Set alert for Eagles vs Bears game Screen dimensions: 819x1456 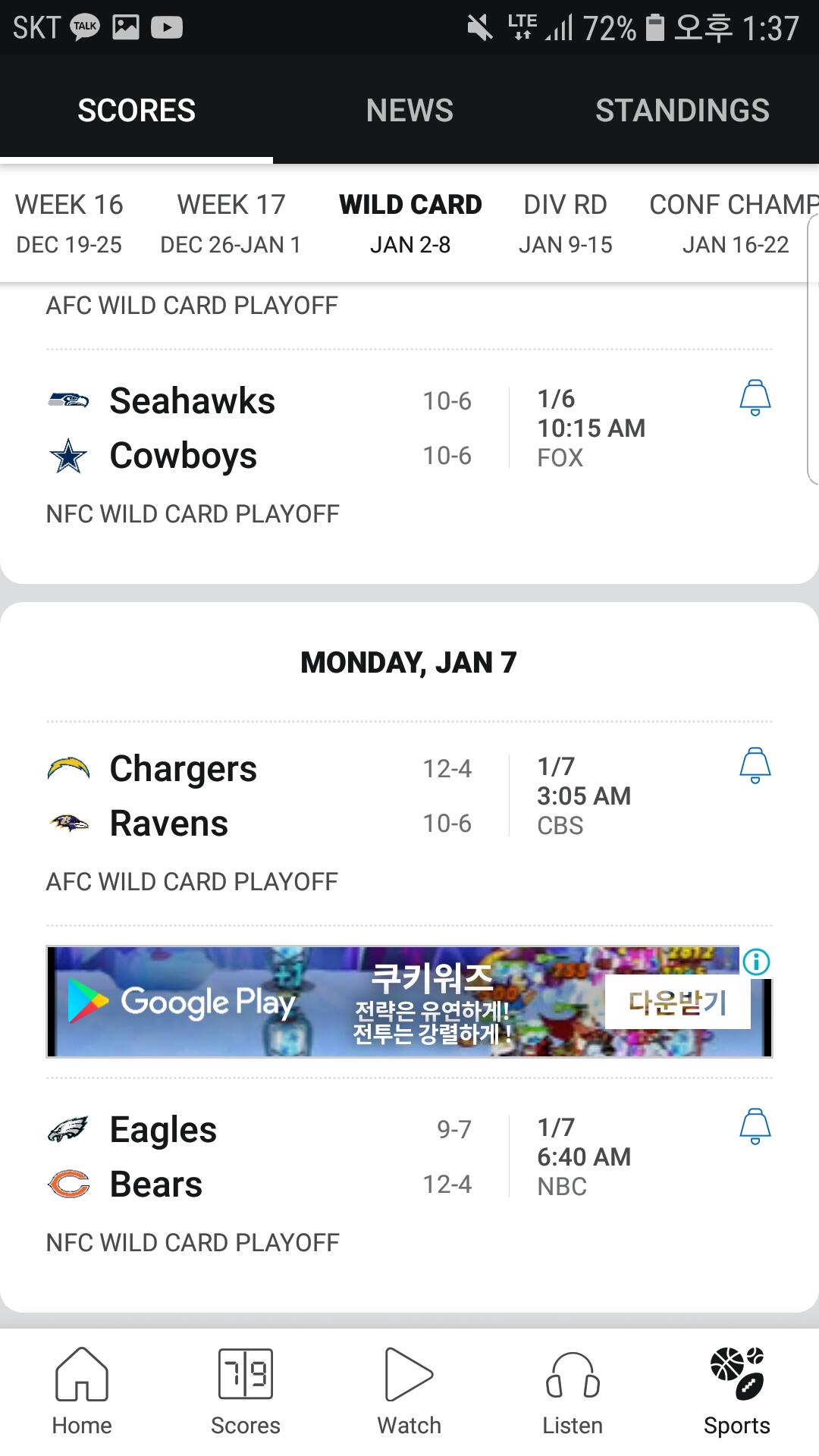755,1127
